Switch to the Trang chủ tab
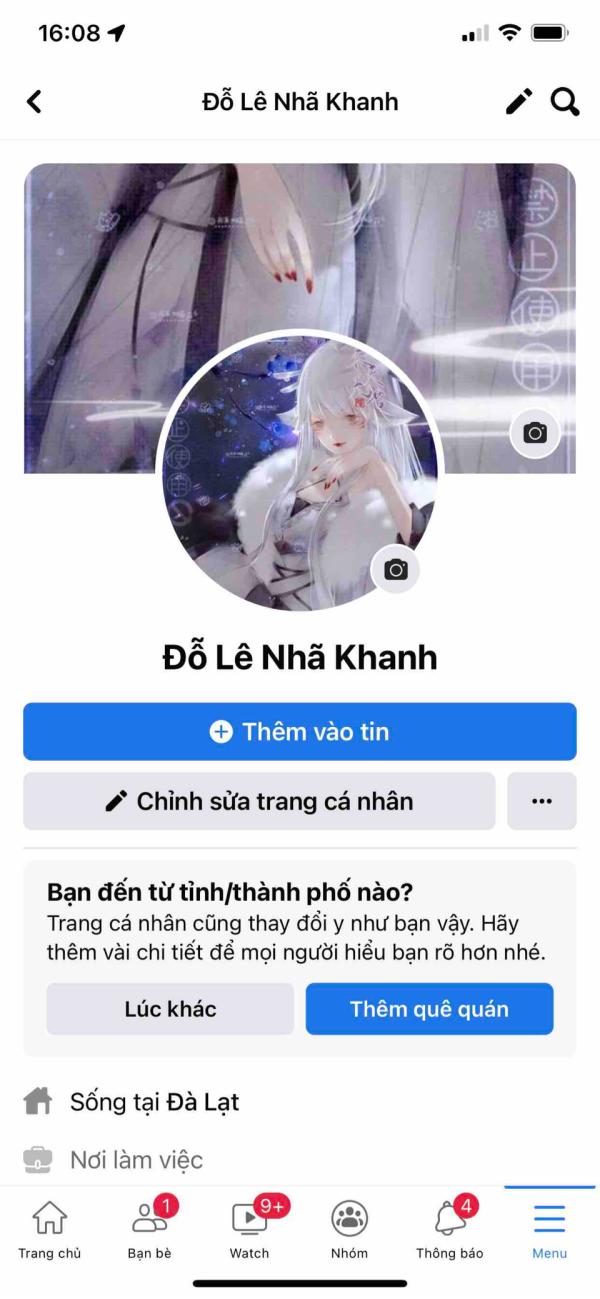This screenshot has width=600, height=1299. click(50, 1227)
